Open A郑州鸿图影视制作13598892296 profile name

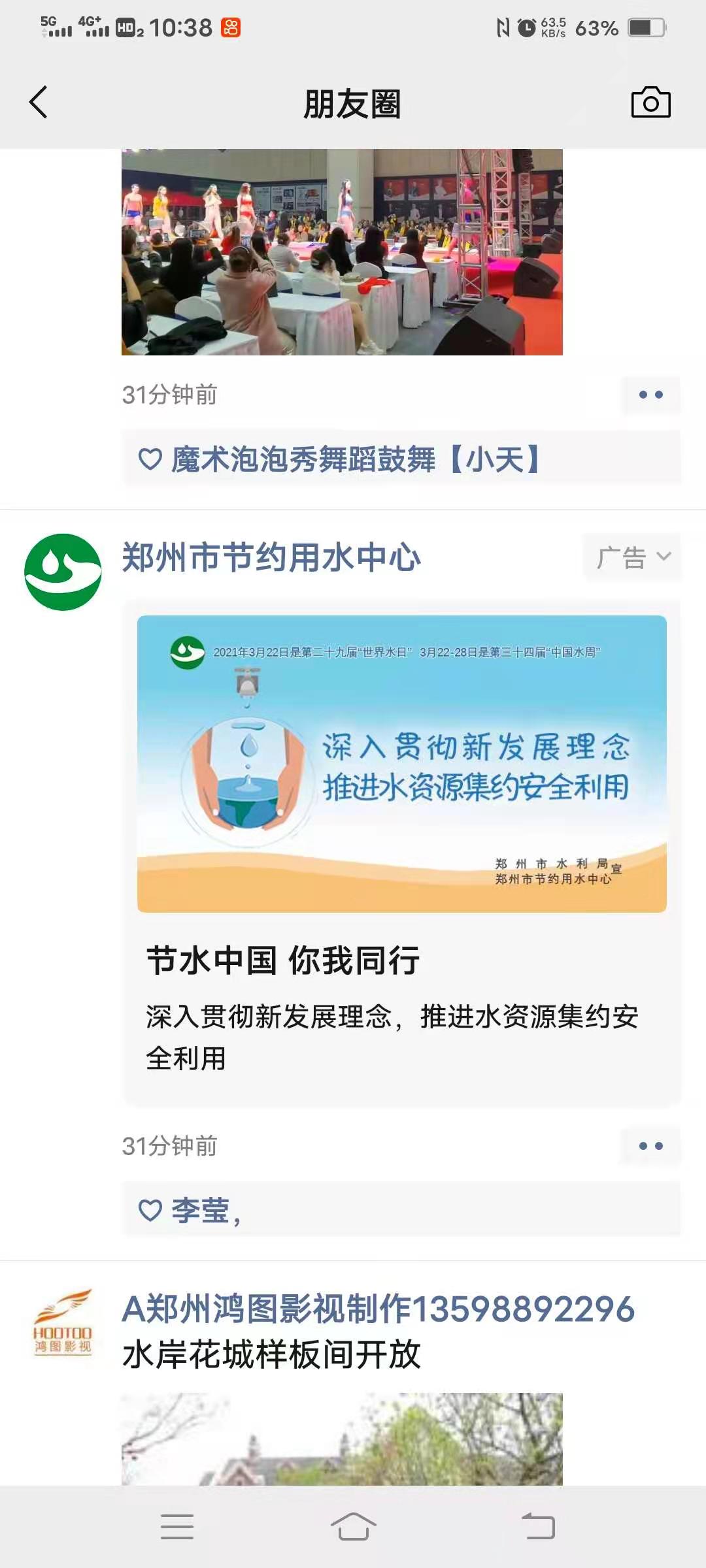[378, 1309]
